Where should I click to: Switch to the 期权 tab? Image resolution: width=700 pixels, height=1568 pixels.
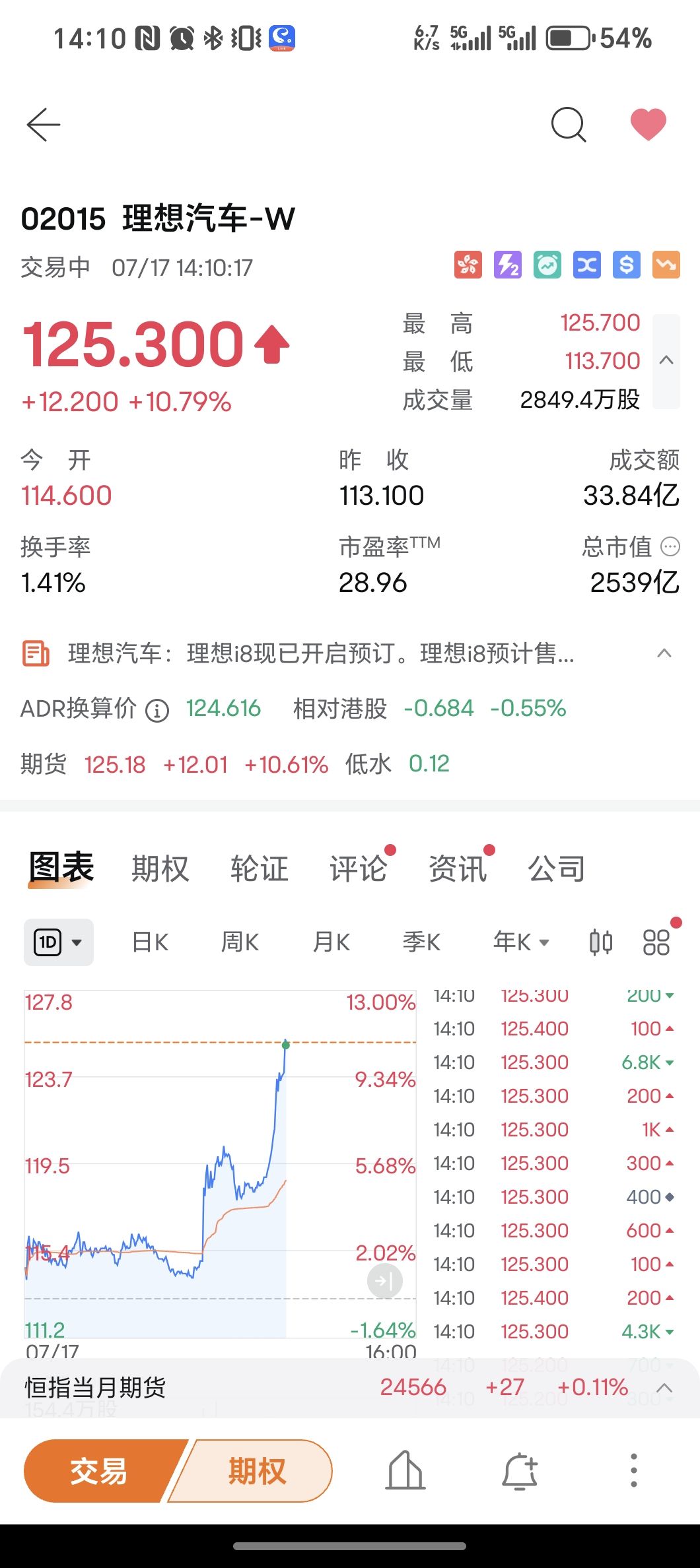pos(160,868)
